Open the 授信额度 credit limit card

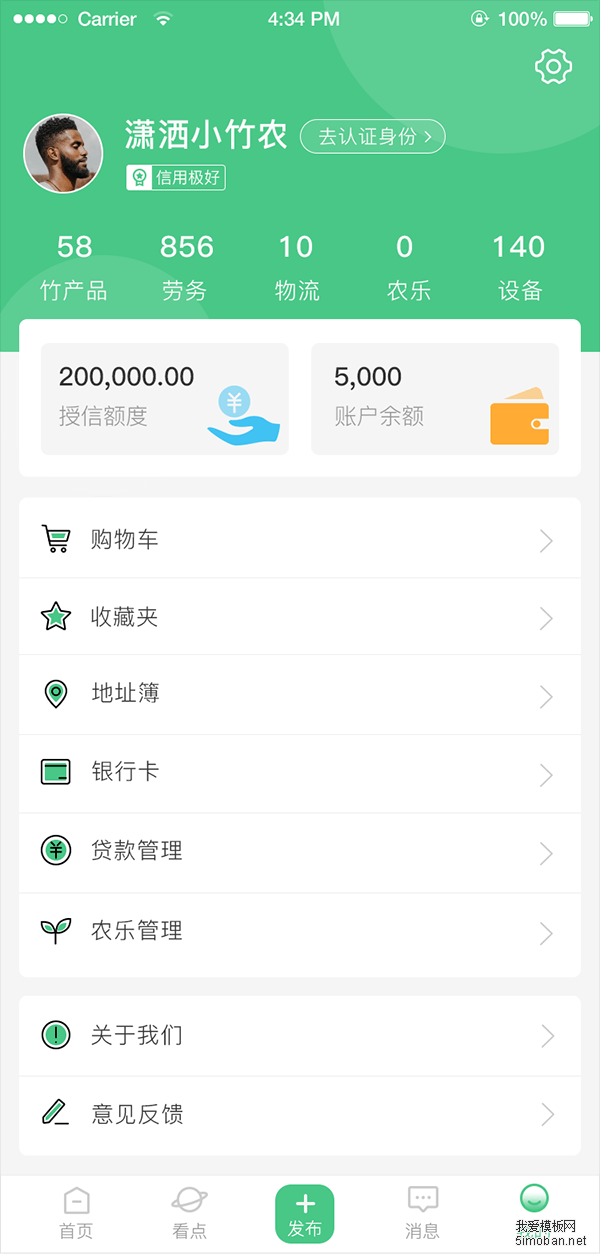165,399
